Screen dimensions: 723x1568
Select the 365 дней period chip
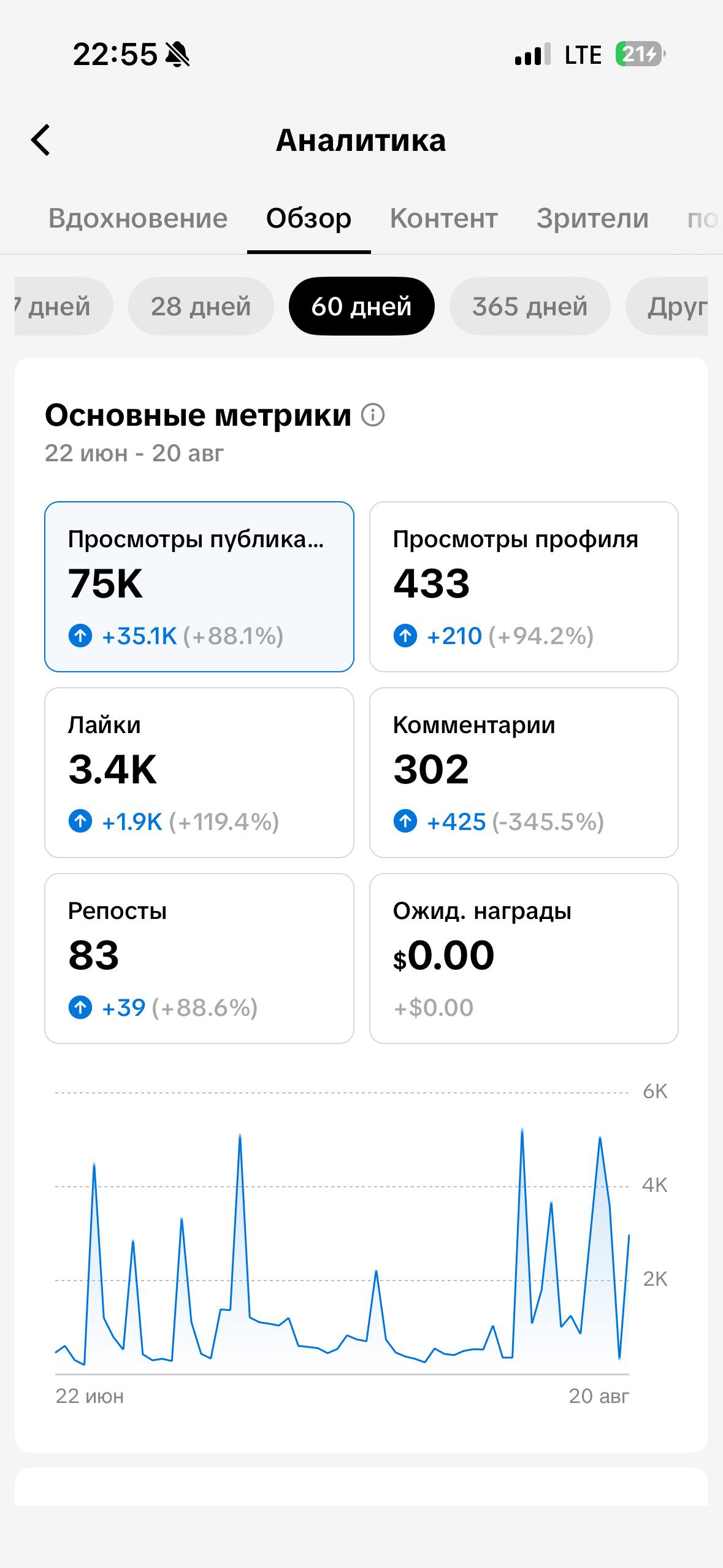[530, 306]
